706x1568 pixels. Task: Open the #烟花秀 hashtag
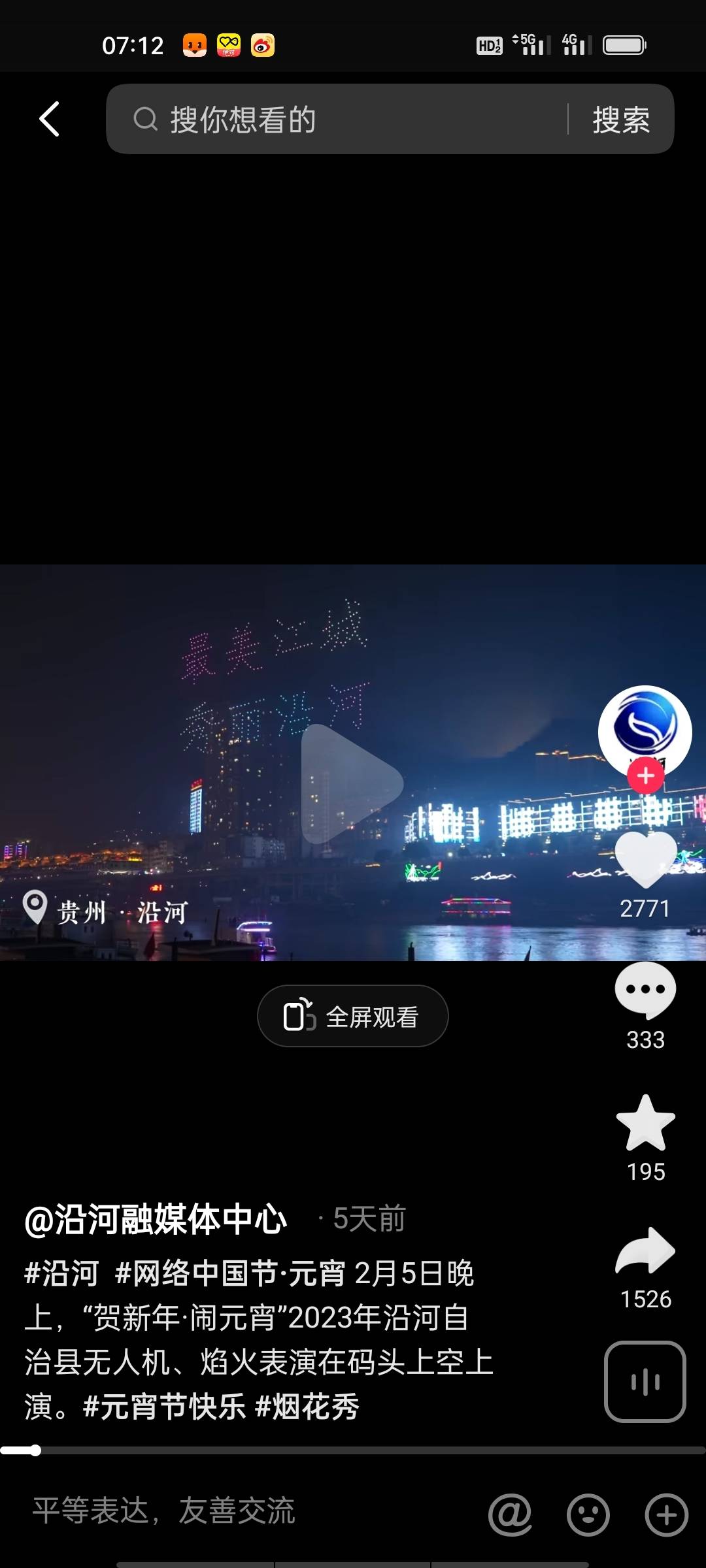[307, 1407]
